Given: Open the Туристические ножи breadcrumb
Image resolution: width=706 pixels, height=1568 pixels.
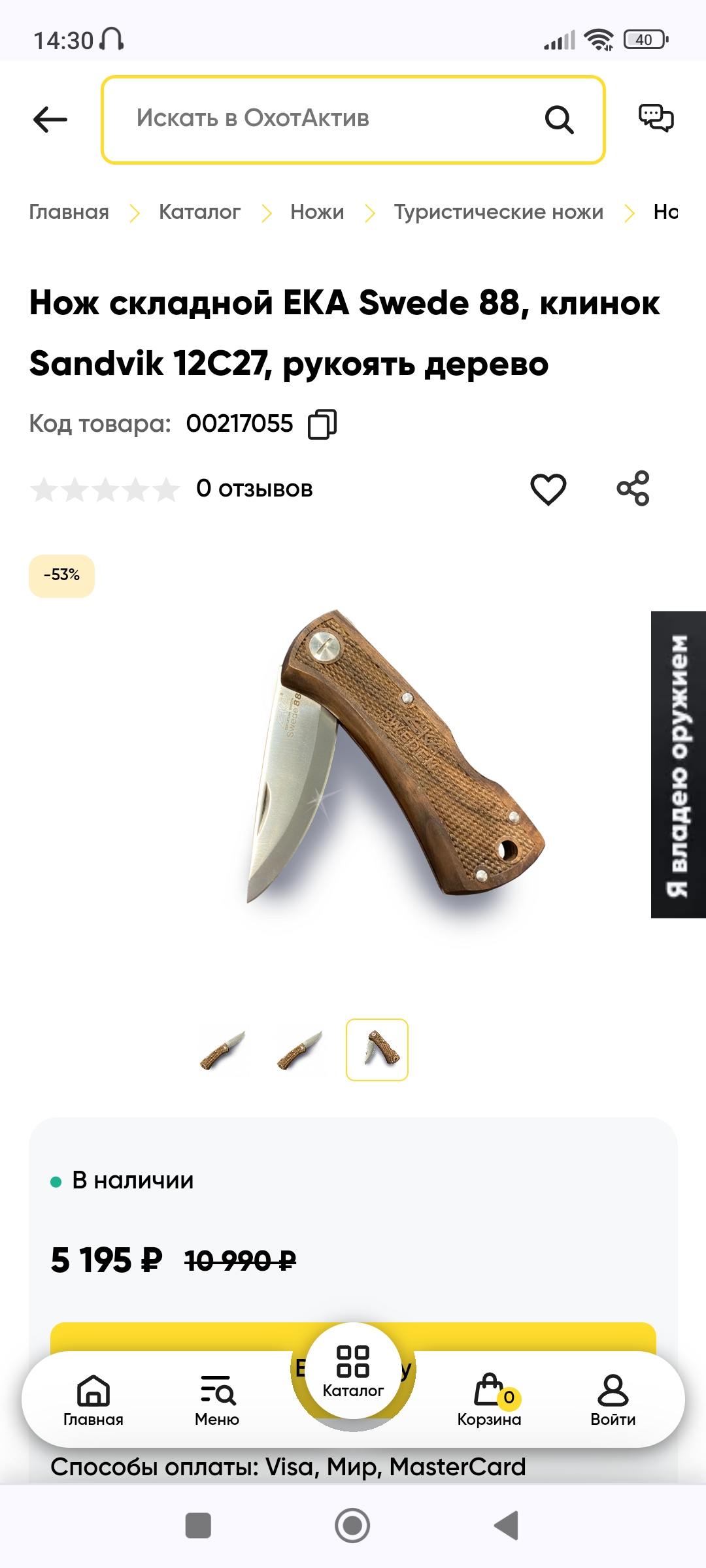Looking at the screenshot, I should (x=498, y=212).
